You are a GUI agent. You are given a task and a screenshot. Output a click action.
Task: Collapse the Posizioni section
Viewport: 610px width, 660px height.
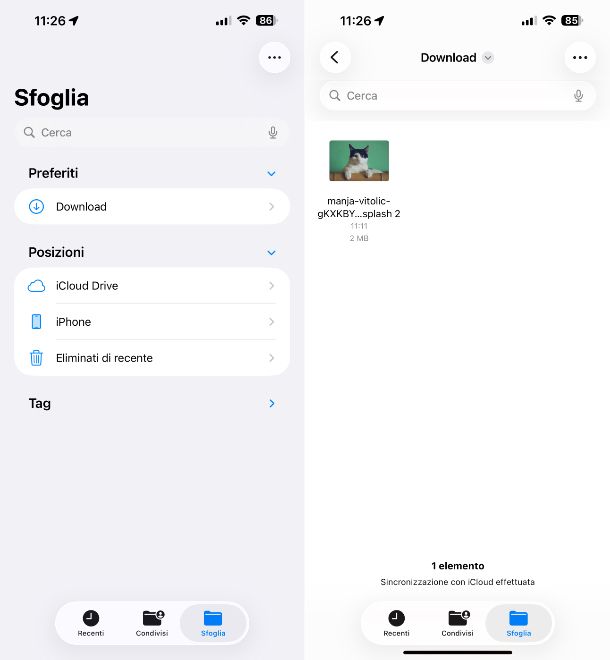pyautogui.click(x=271, y=253)
